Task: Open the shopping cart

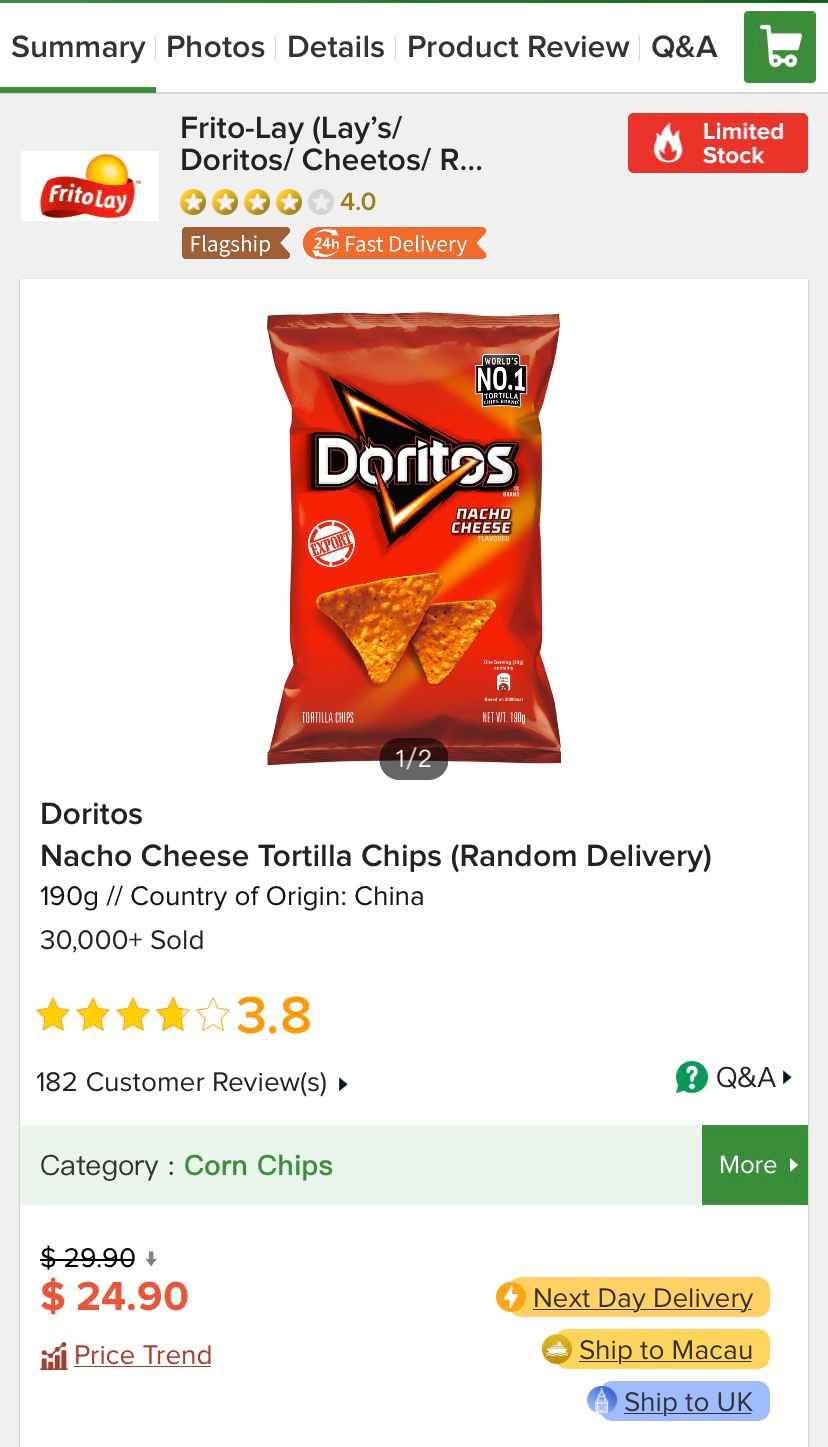Action: pos(779,47)
